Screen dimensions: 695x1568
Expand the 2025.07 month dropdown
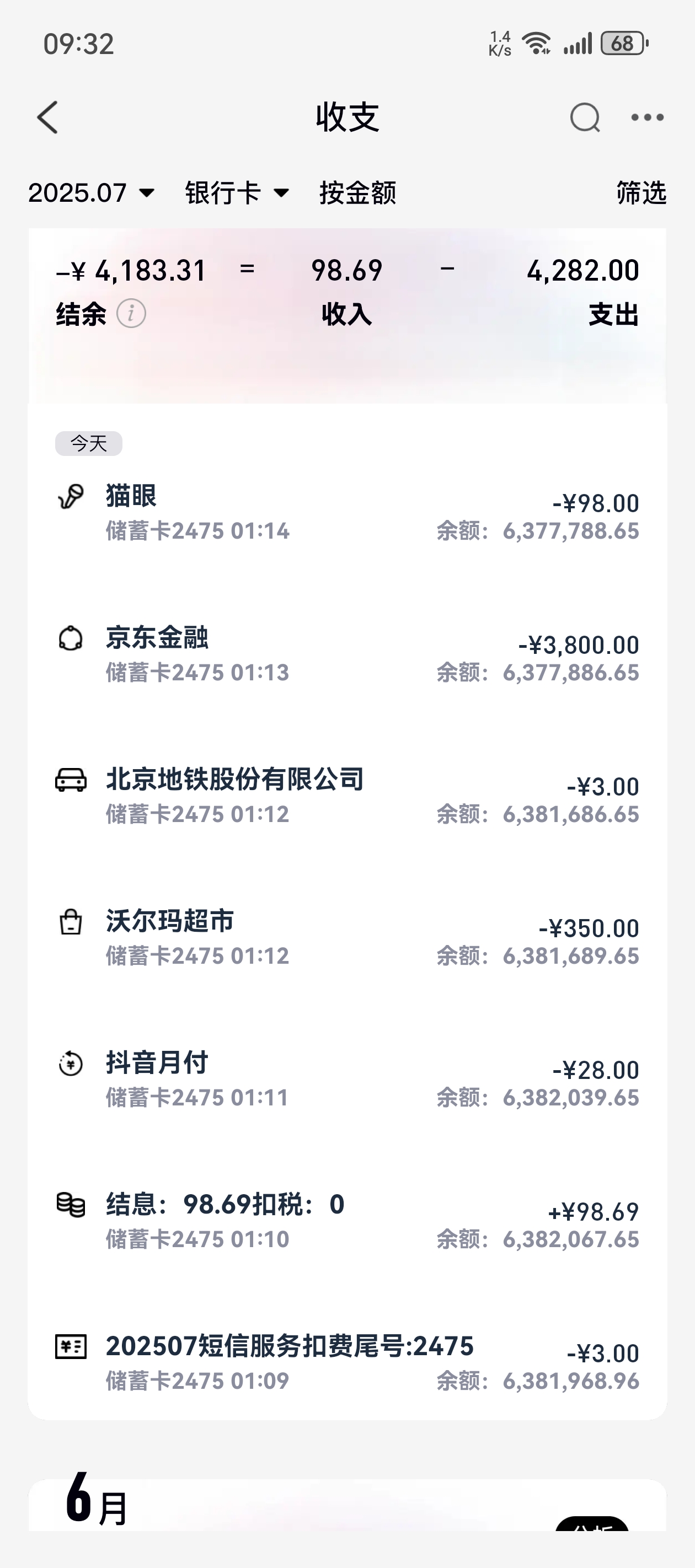(x=92, y=193)
